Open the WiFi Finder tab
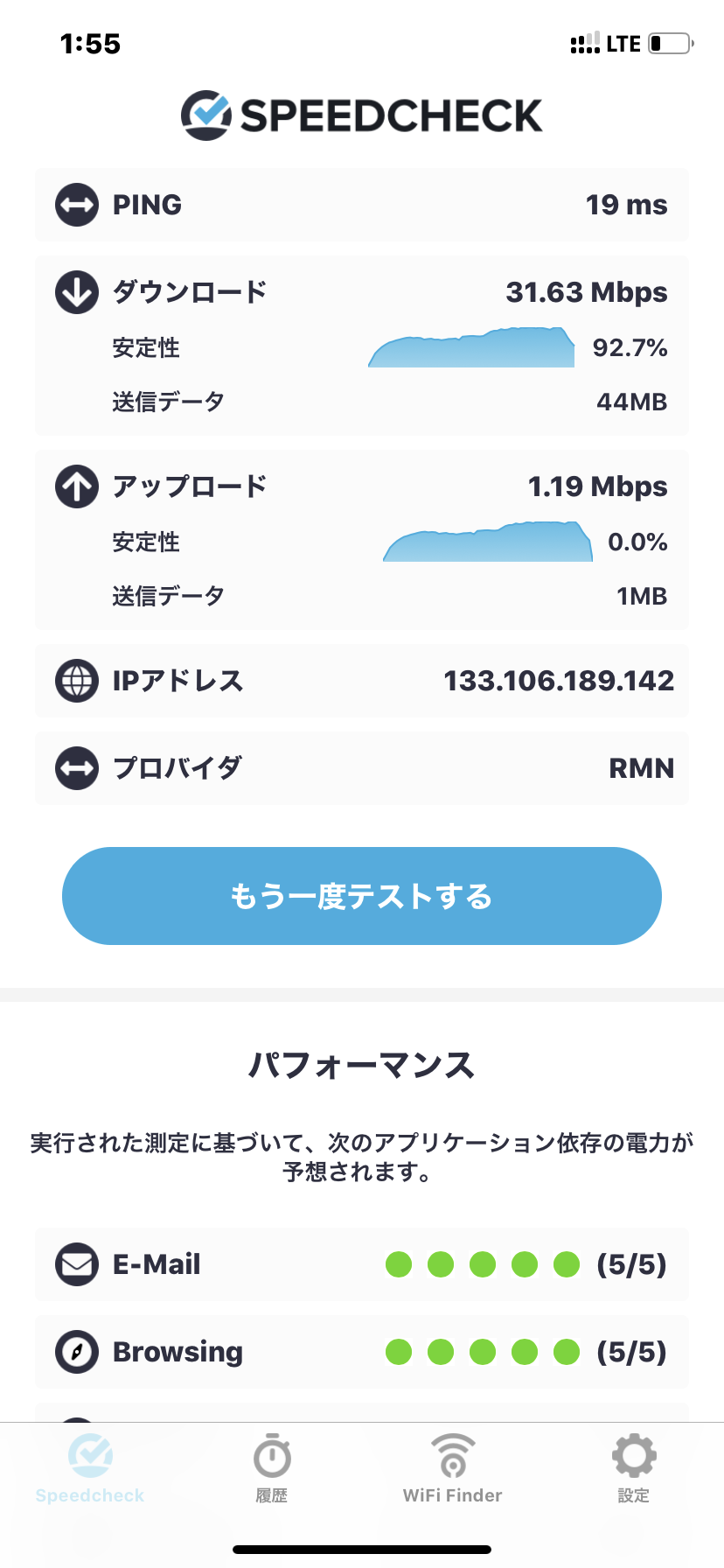Screen dimensions: 724x1568 tap(452, 1469)
